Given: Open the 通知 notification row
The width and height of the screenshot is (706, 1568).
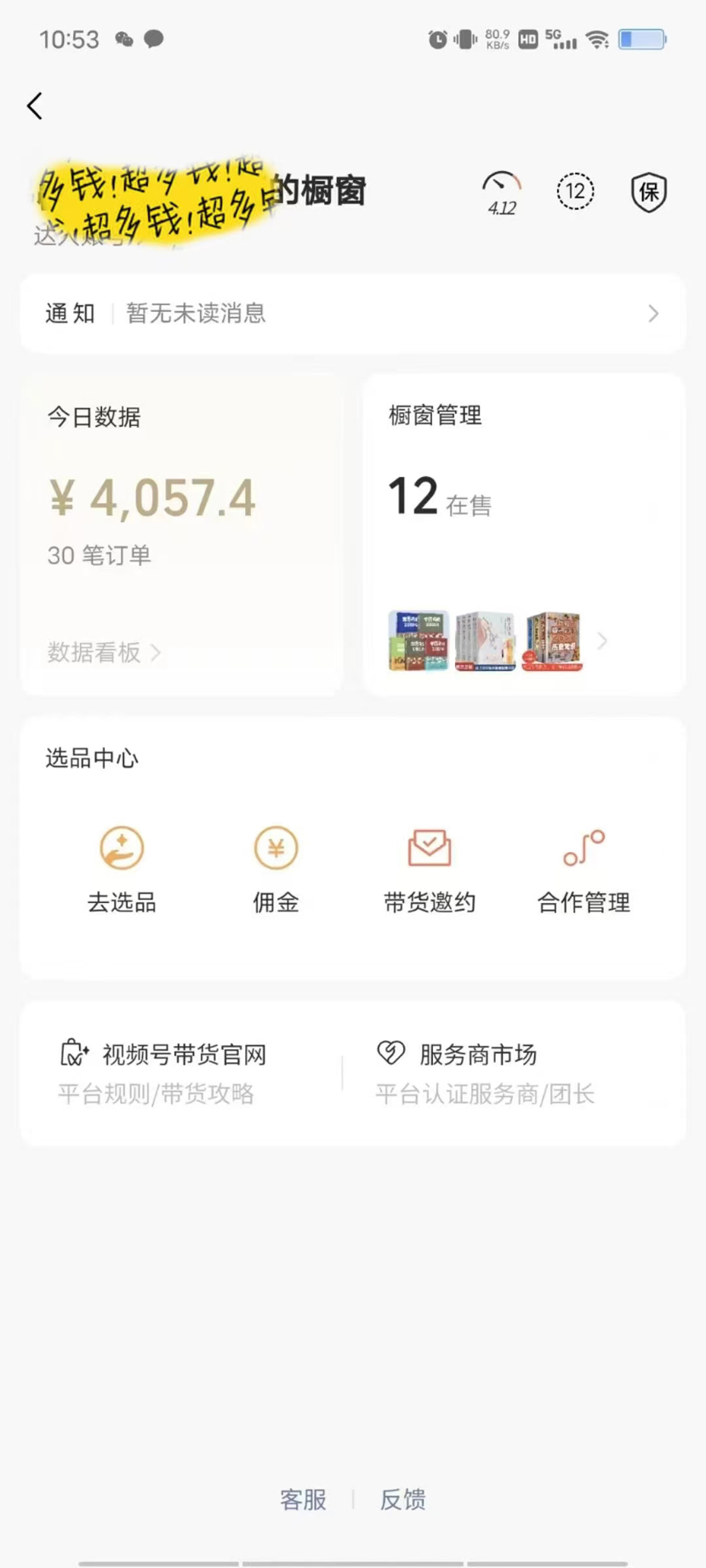Looking at the screenshot, I should [352, 314].
